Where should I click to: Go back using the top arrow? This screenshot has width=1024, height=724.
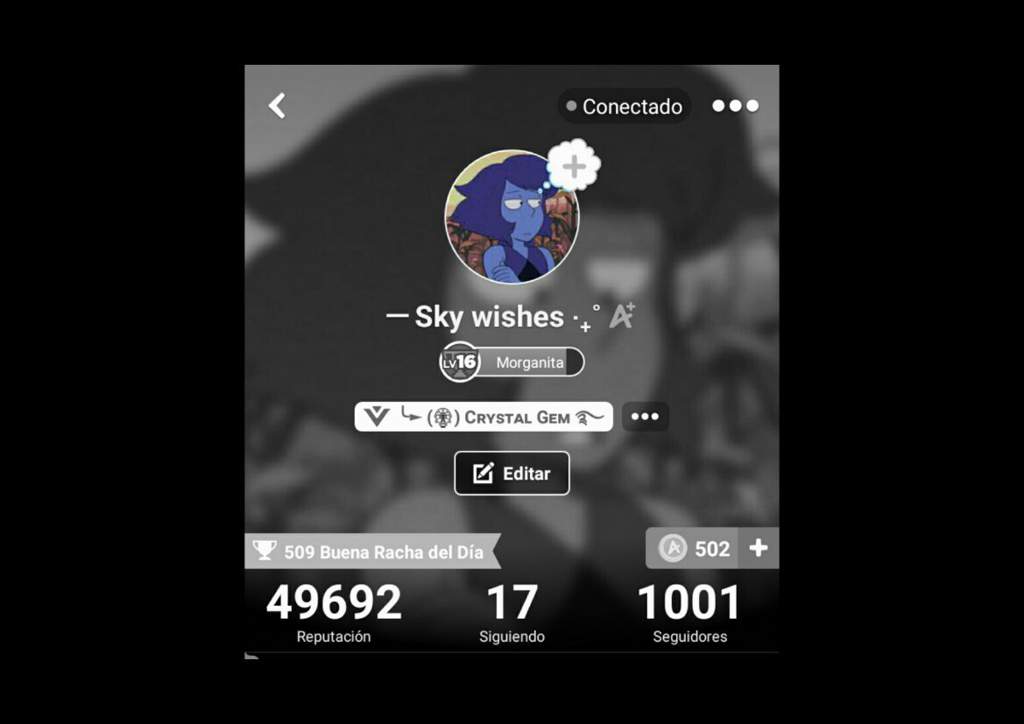(277, 106)
